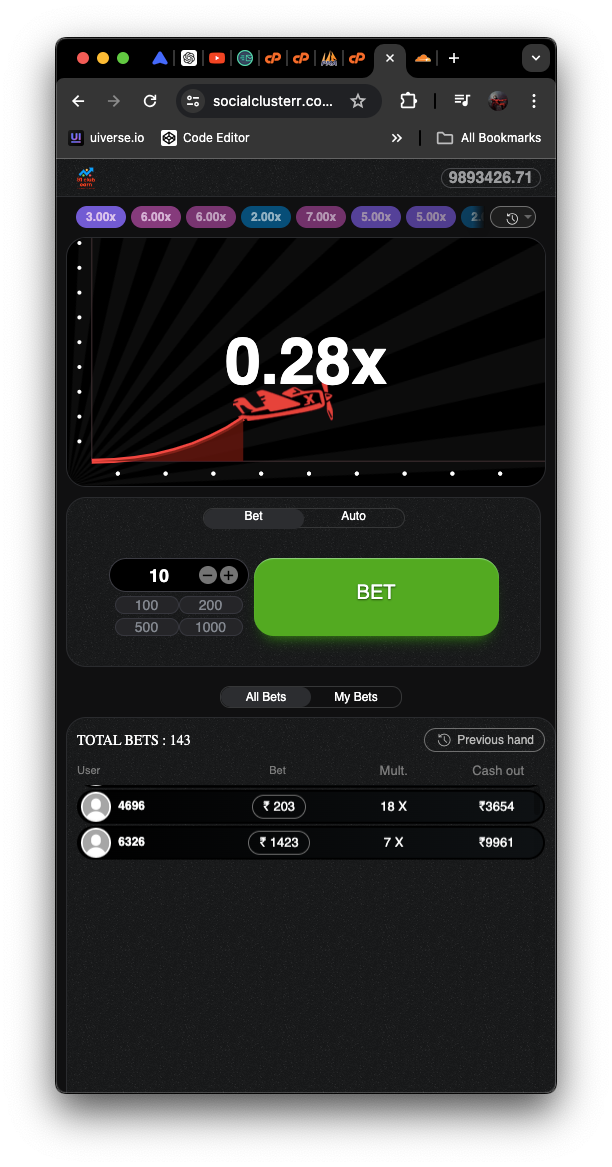
Task: Decrease the bet amount with the minus icon
Action: pyautogui.click(x=208, y=575)
